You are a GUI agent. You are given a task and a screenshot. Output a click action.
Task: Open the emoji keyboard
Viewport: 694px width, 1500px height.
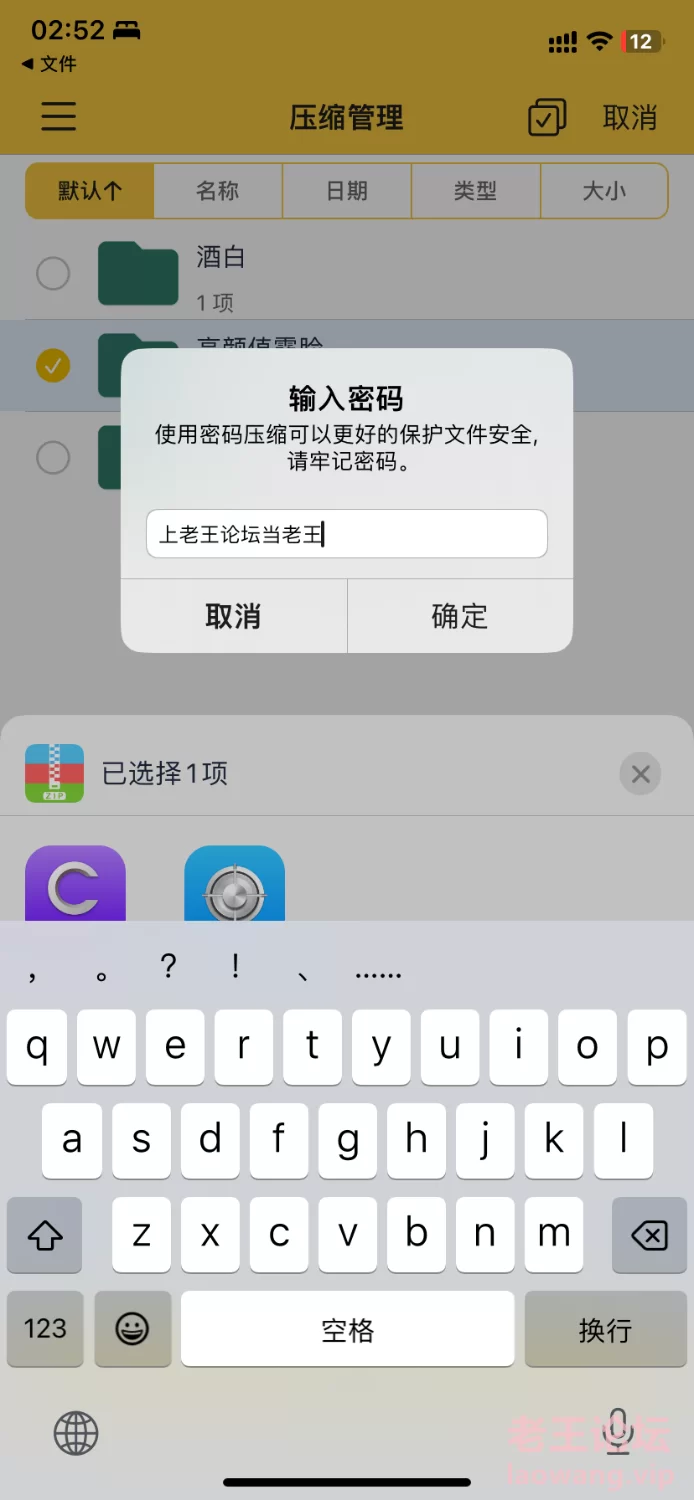tap(132, 1329)
